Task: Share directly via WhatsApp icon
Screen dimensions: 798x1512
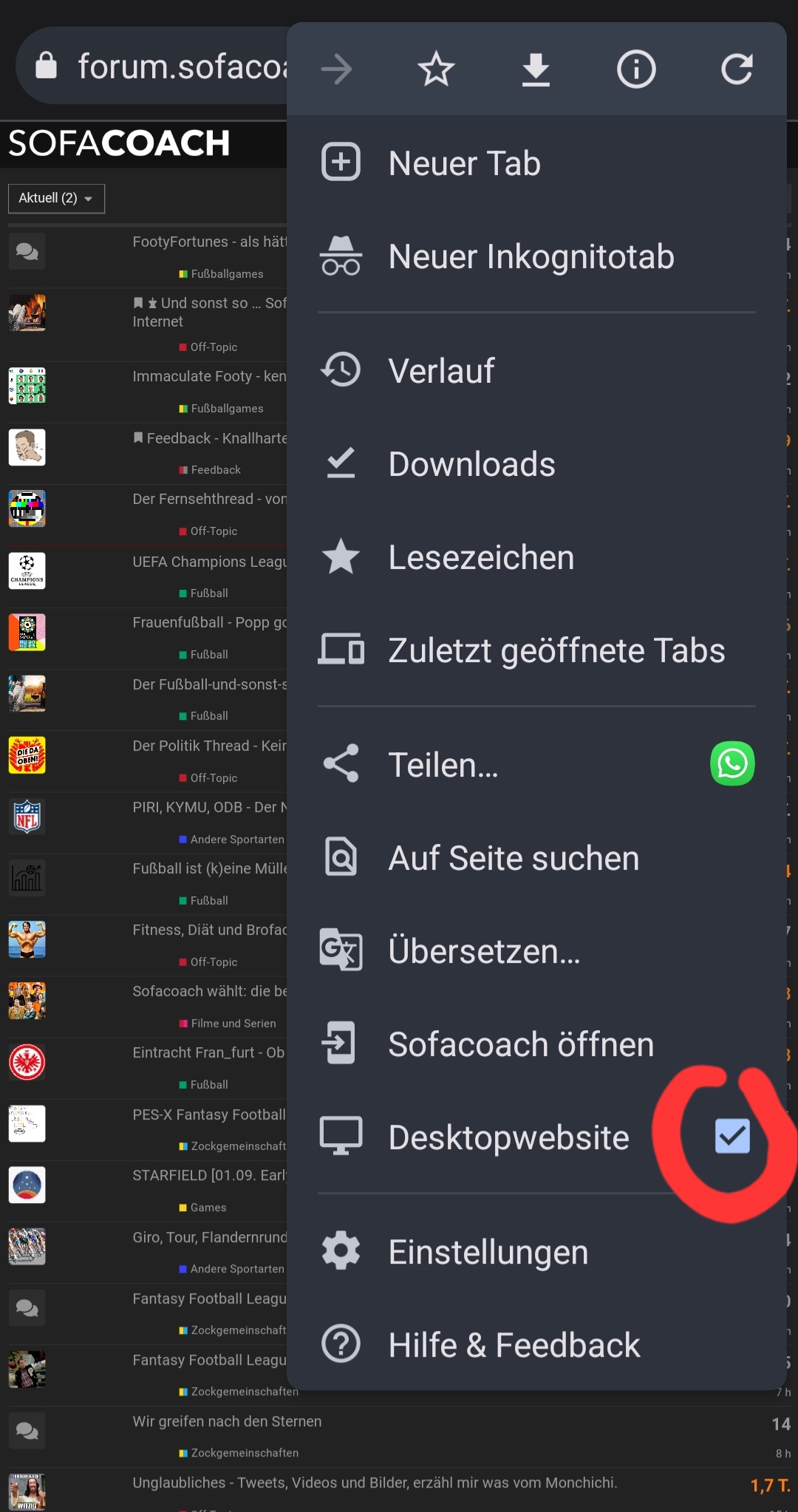Action: pos(732,764)
